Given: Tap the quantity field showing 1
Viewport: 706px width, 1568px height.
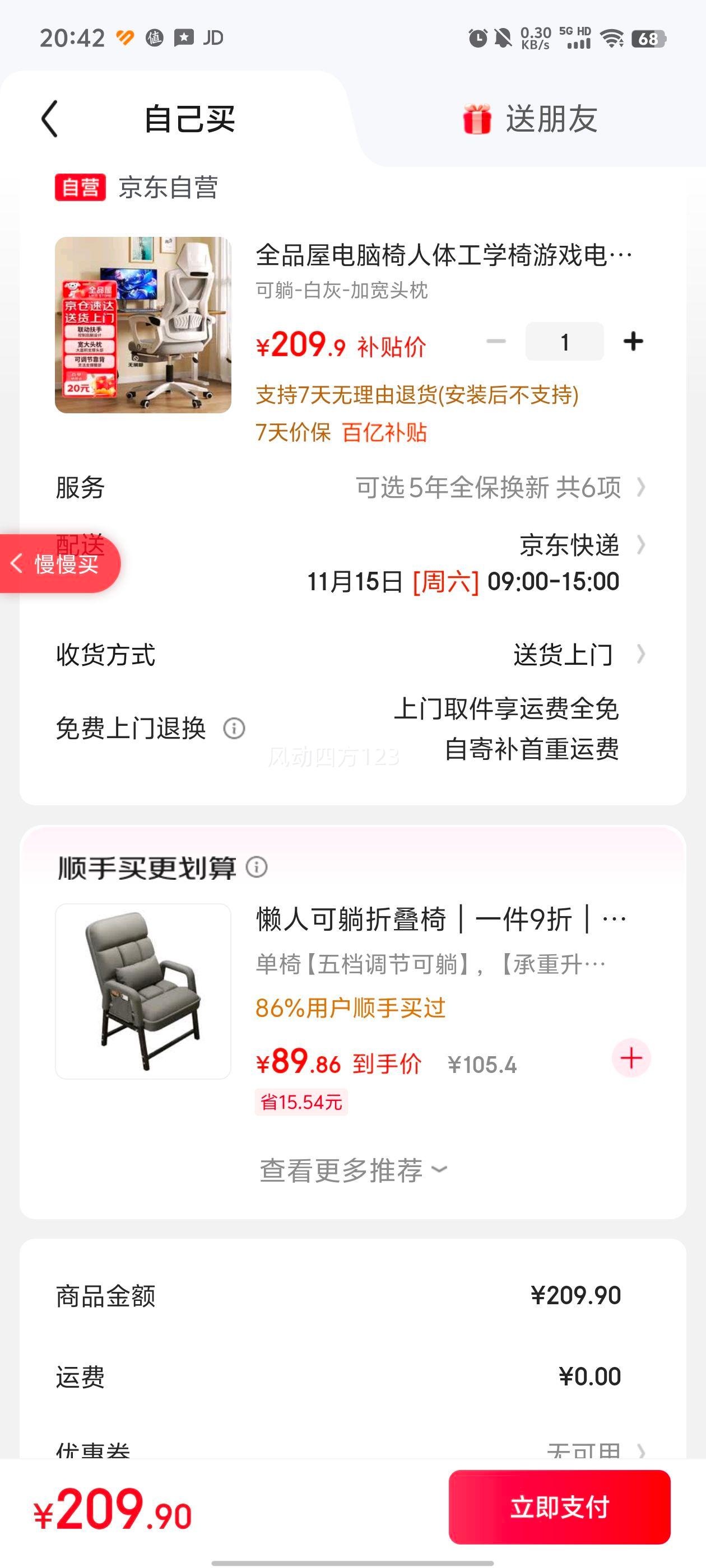Looking at the screenshot, I should 564,342.
